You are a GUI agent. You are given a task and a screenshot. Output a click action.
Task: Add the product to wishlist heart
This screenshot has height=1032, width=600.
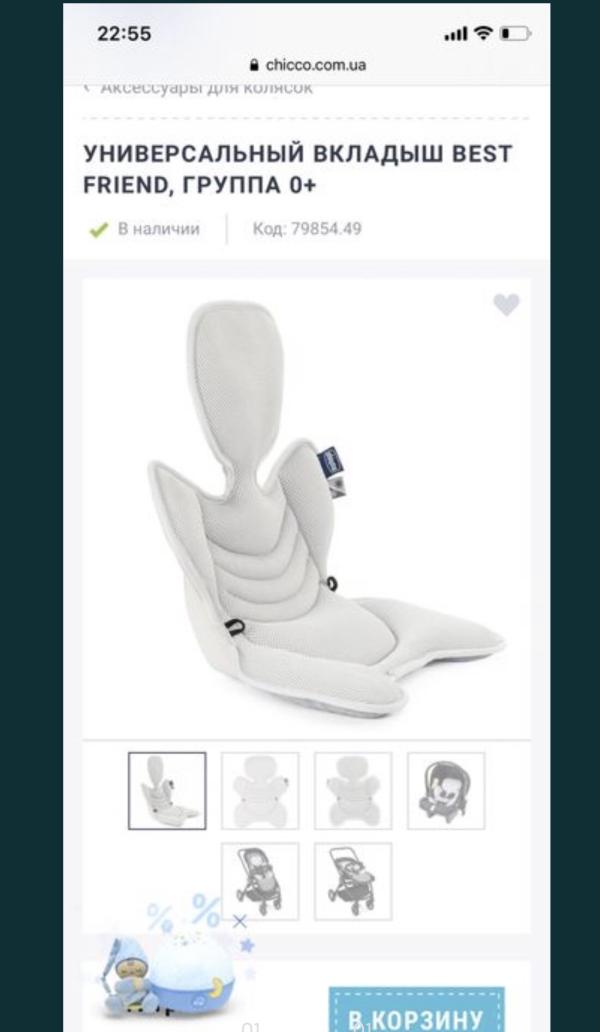pos(506,305)
